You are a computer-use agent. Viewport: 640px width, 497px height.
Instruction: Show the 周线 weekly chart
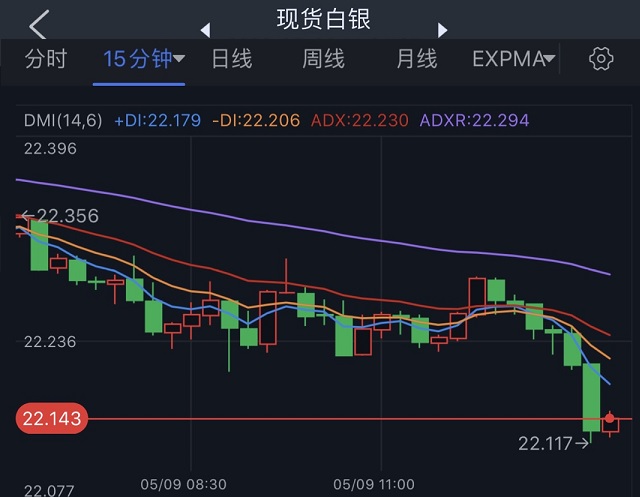[x=324, y=59]
